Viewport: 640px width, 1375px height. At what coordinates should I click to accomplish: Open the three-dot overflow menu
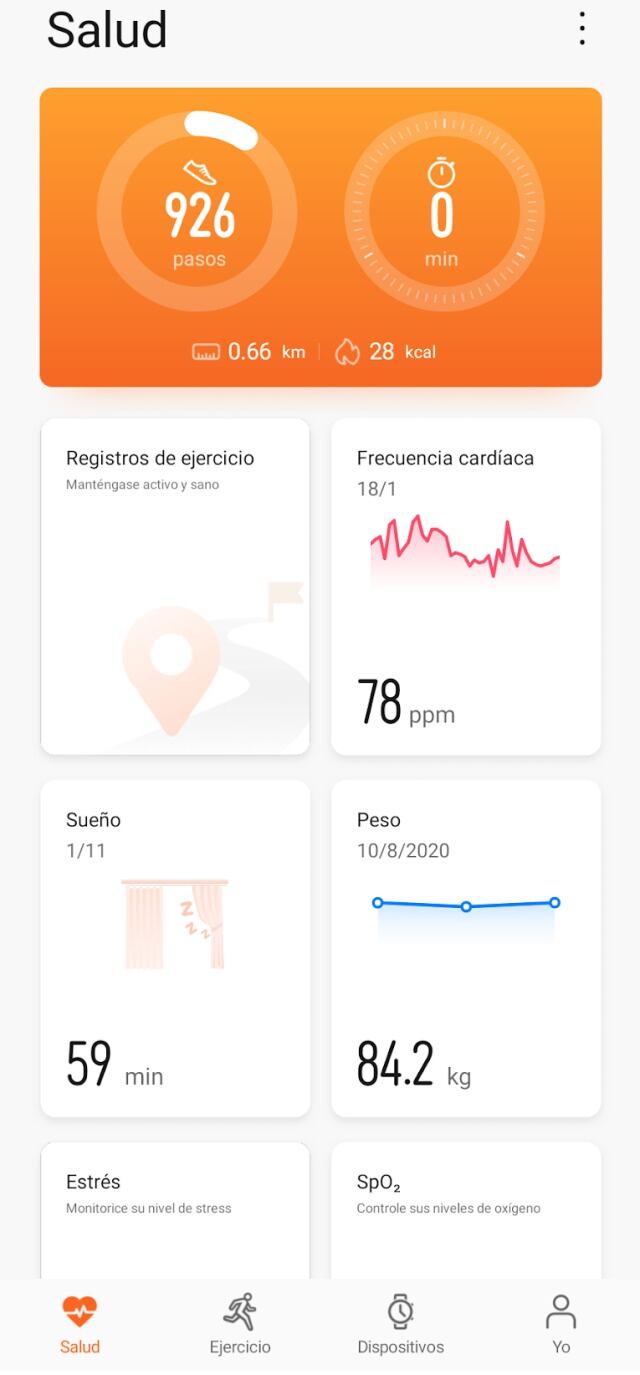pos(582,29)
